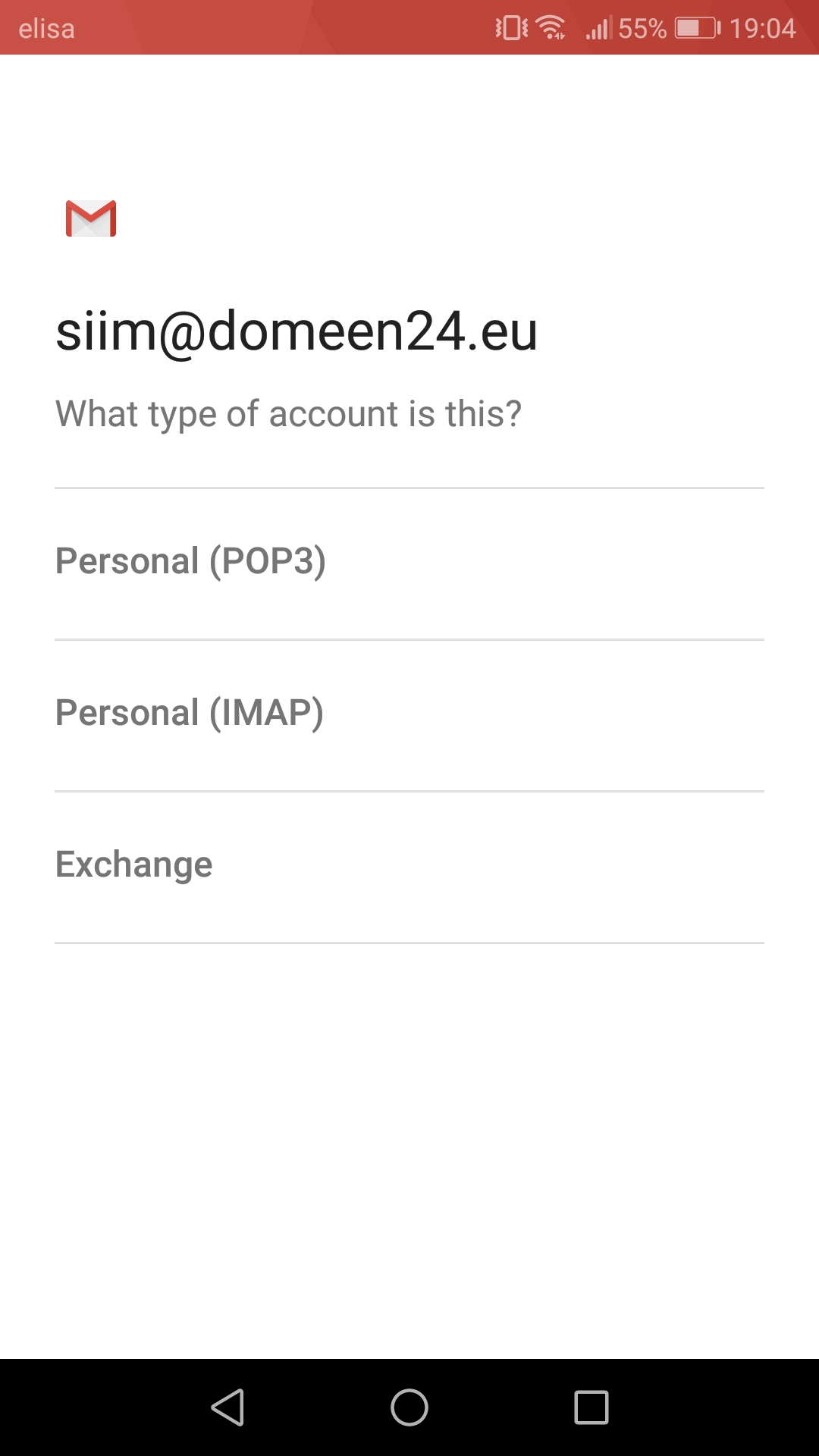This screenshot has width=819, height=1456.
Task: Pick the Exchange account type
Action: 134,865
